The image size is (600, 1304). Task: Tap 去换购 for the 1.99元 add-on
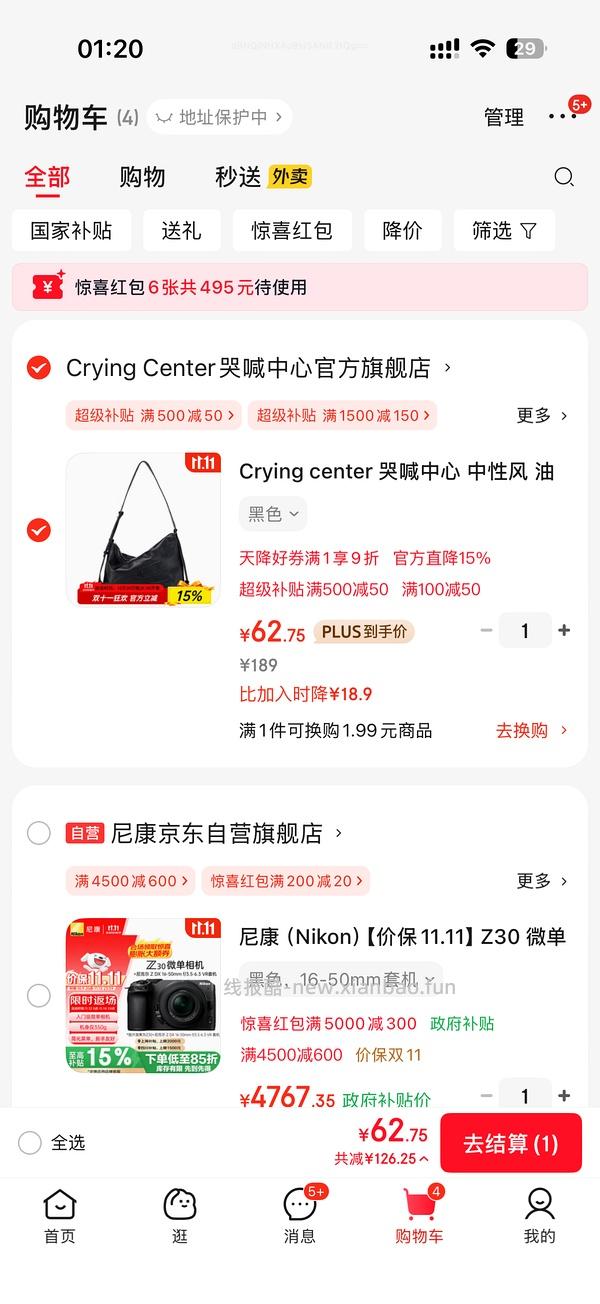(531, 730)
